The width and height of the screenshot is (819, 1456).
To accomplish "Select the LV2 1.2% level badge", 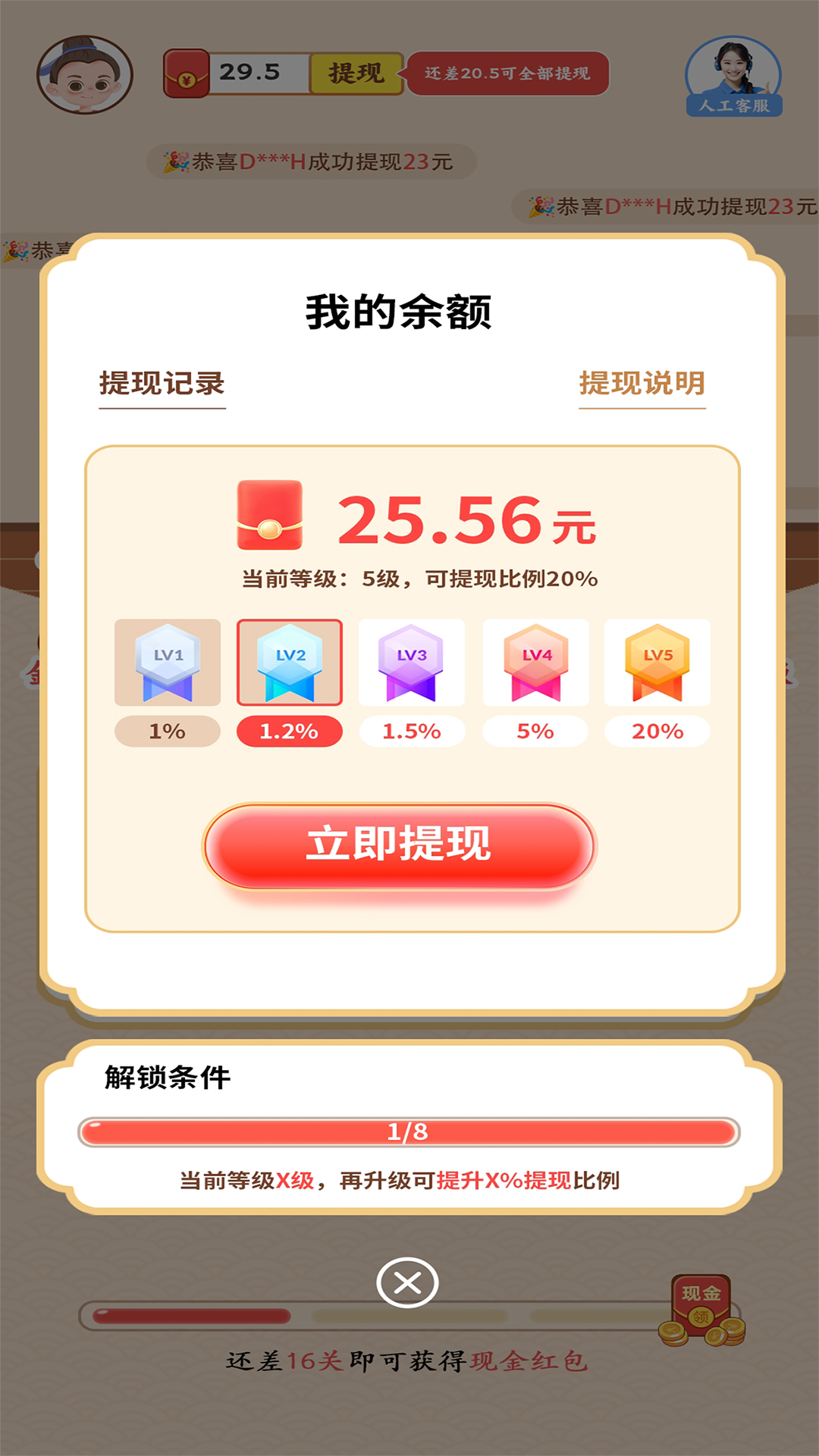I will tap(290, 664).
